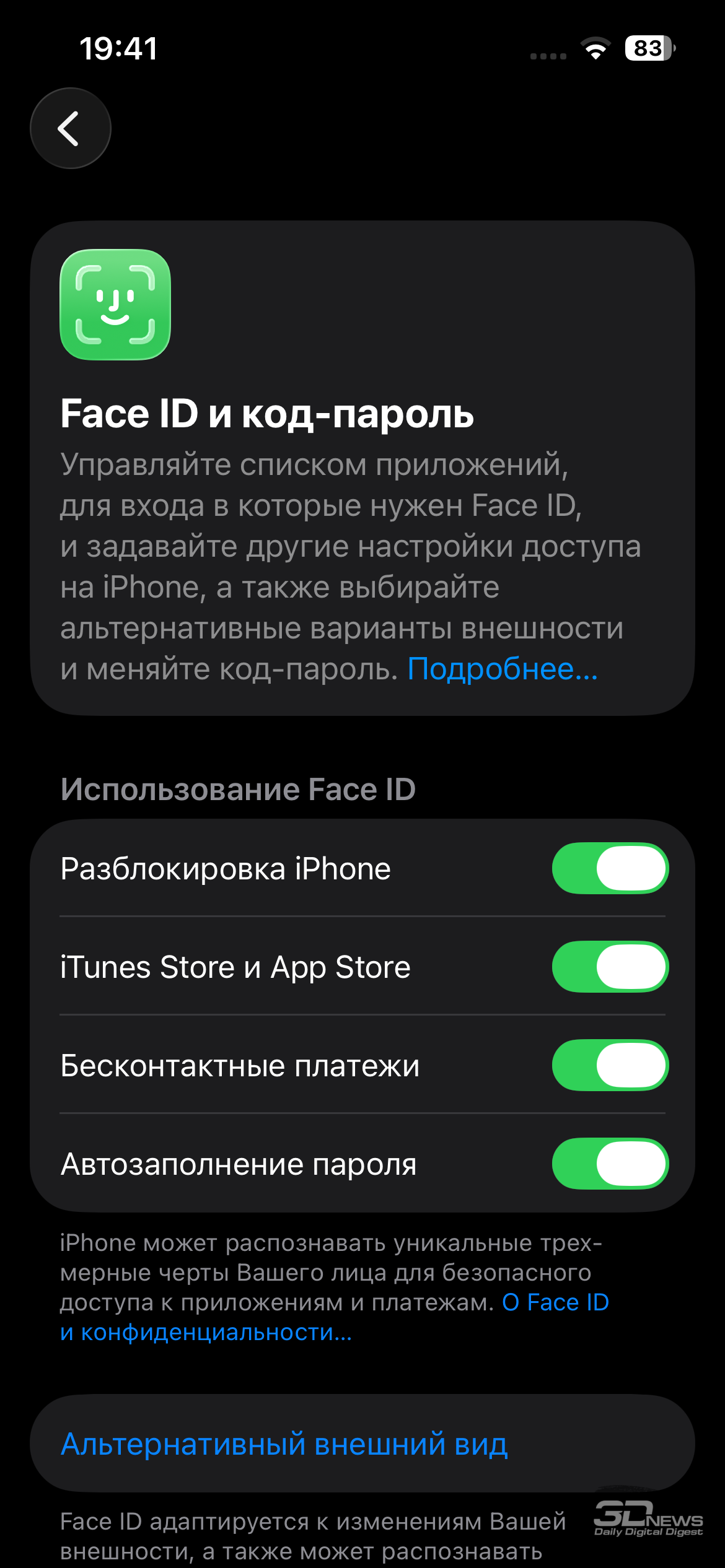
Task: Toggle Бесконтактные платежи off
Action: click(x=610, y=1065)
